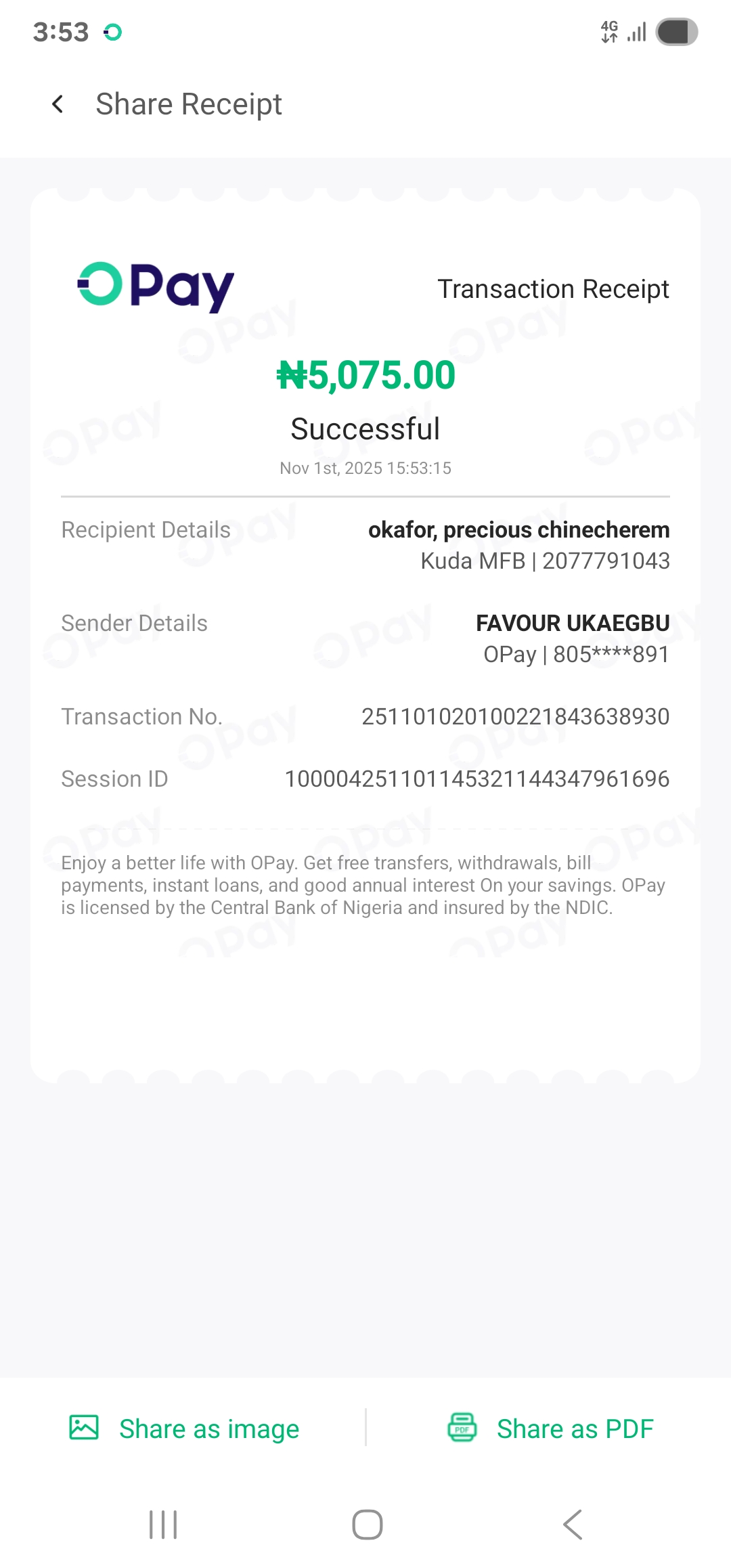The width and height of the screenshot is (731, 1568).
Task: Share the receipt as PDF
Action: [x=550, y=1429]
